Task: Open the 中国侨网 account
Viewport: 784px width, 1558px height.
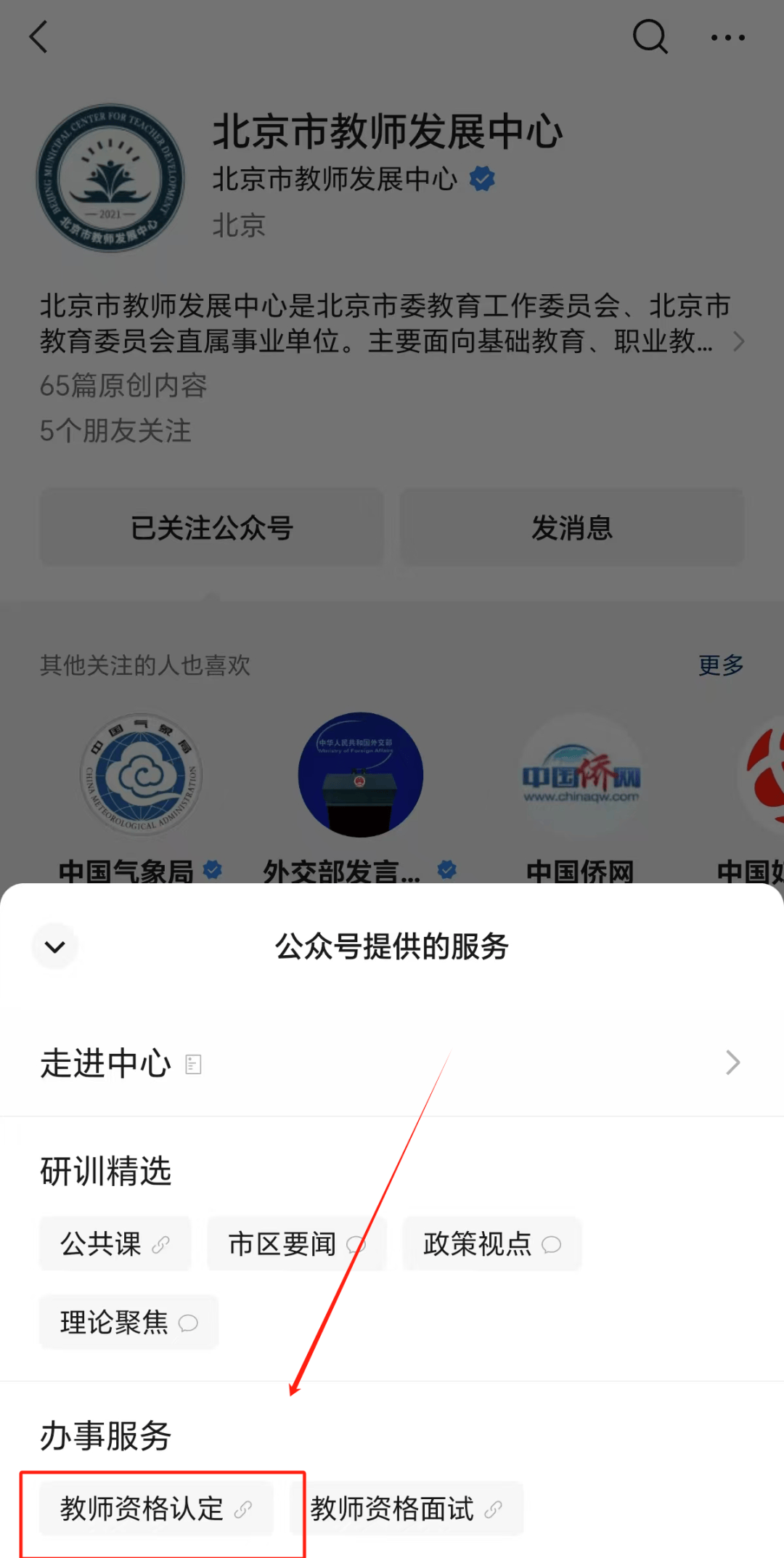Action: pyautogui.click(x=580, y=776)
